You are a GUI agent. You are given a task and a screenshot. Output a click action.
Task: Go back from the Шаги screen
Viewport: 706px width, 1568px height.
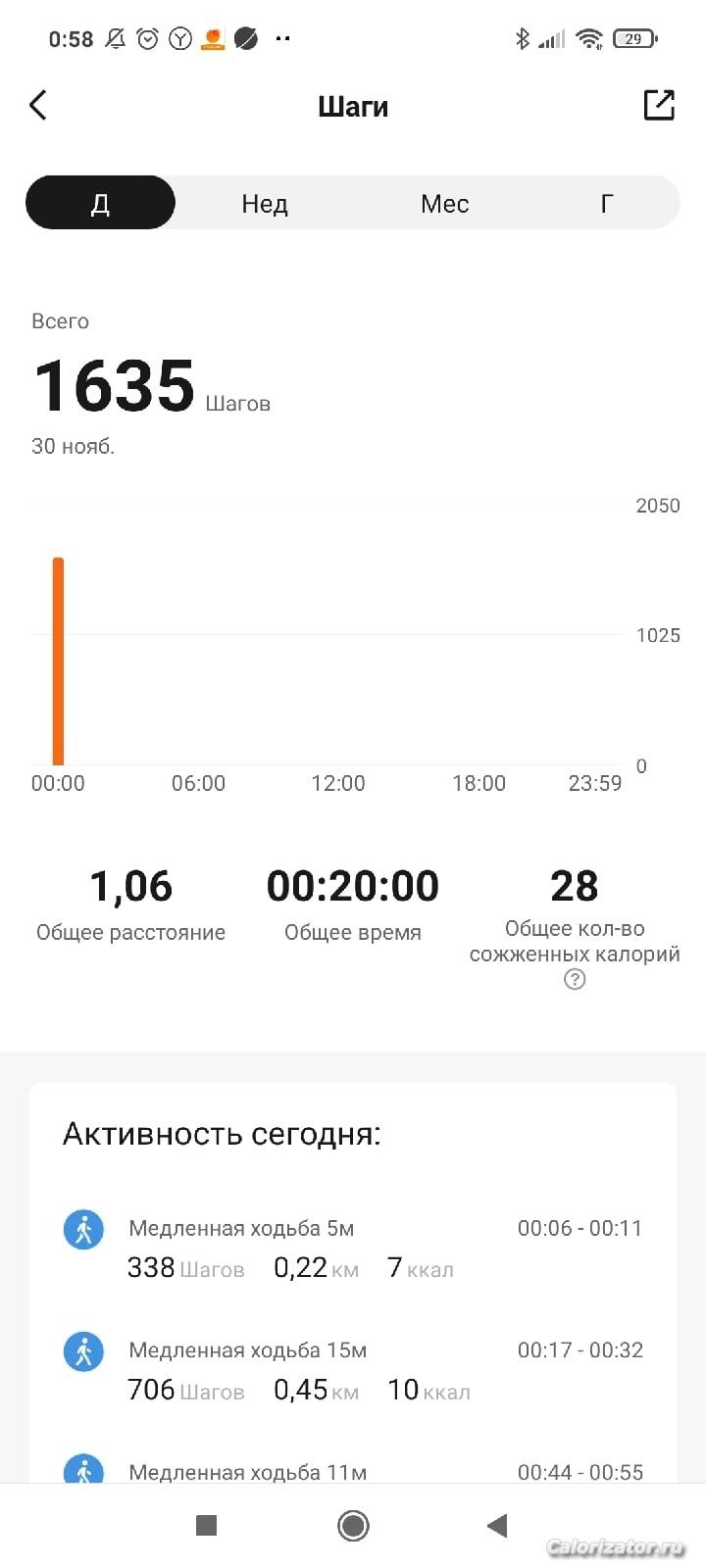38,105
